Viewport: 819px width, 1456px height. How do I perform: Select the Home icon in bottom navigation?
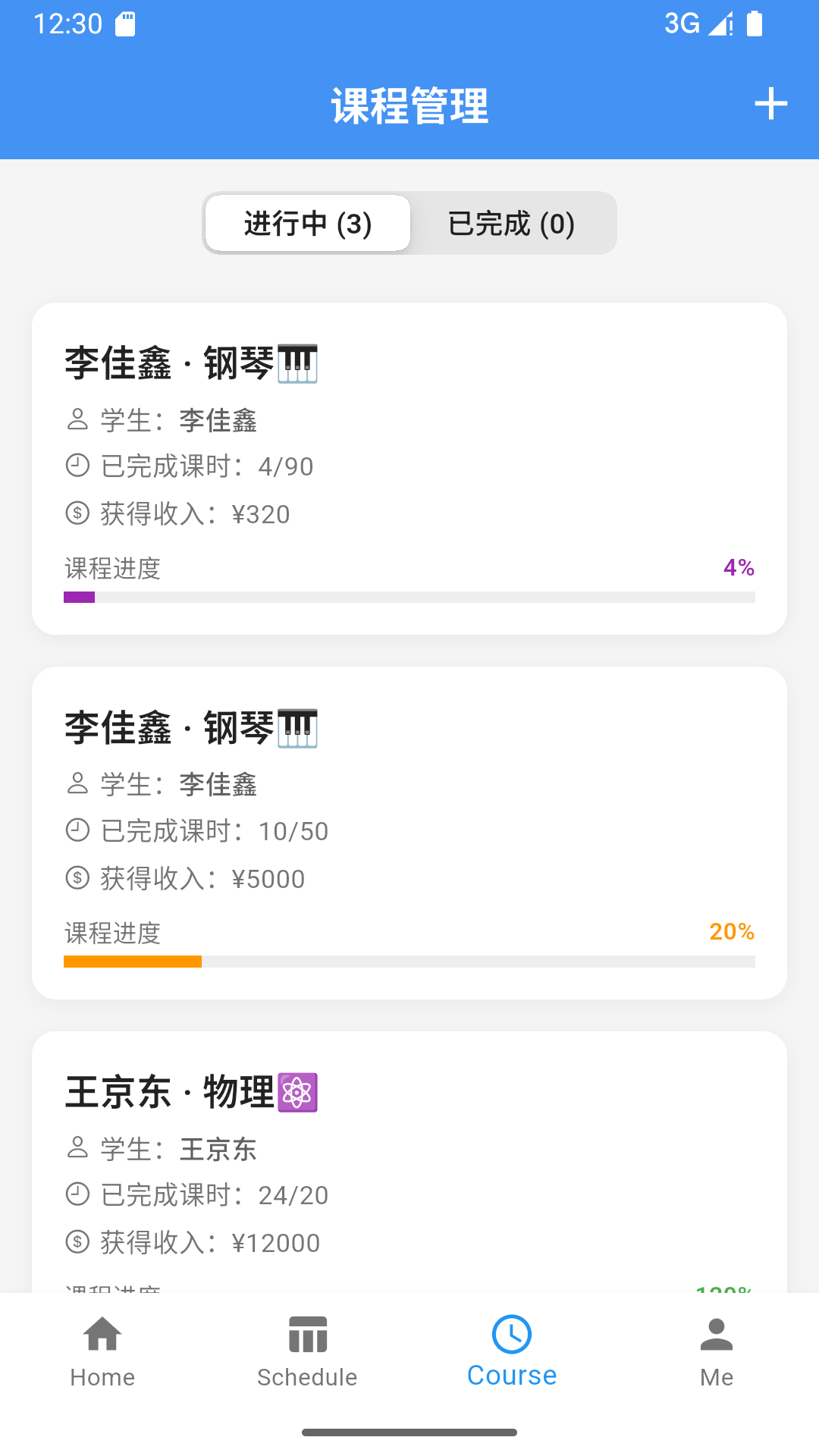point(102,1335)
